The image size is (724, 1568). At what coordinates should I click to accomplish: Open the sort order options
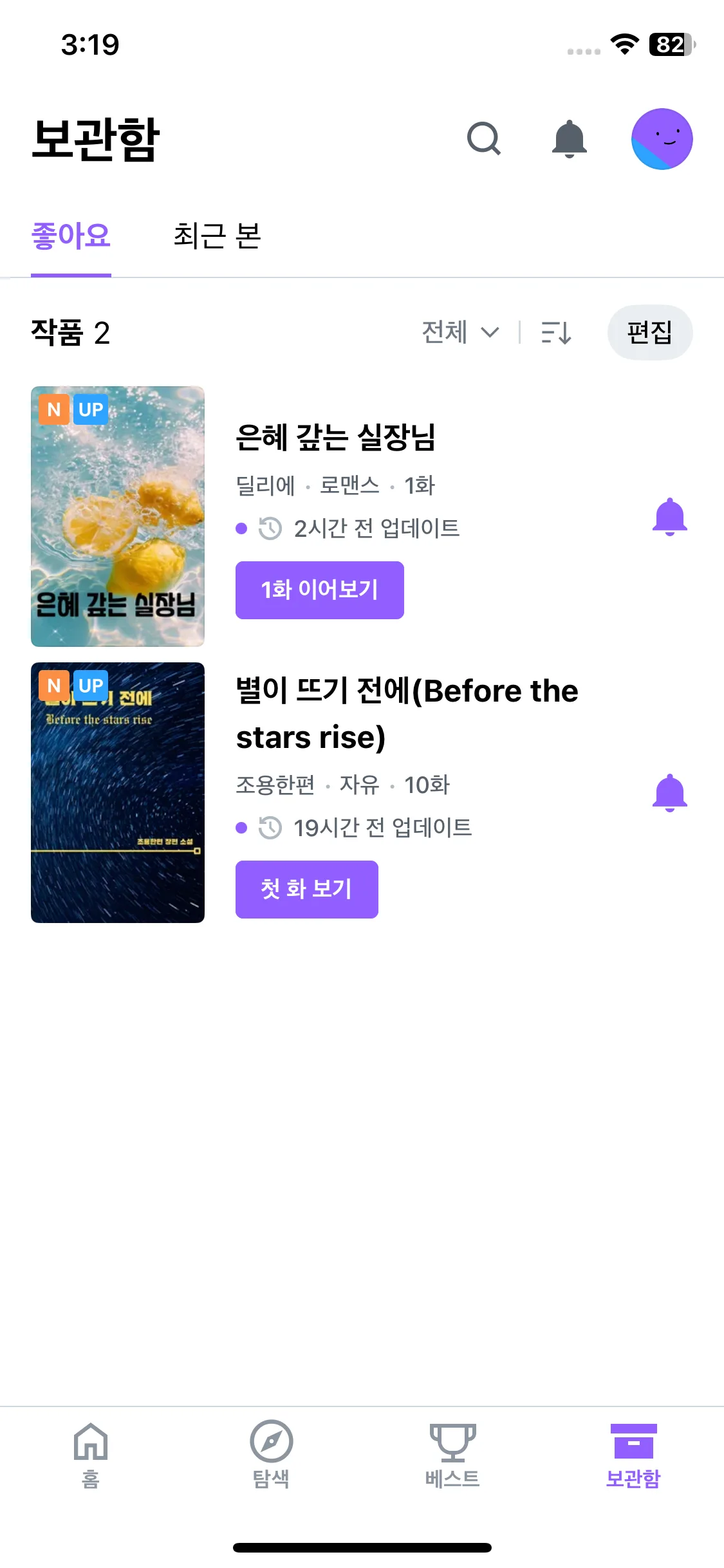556,333
